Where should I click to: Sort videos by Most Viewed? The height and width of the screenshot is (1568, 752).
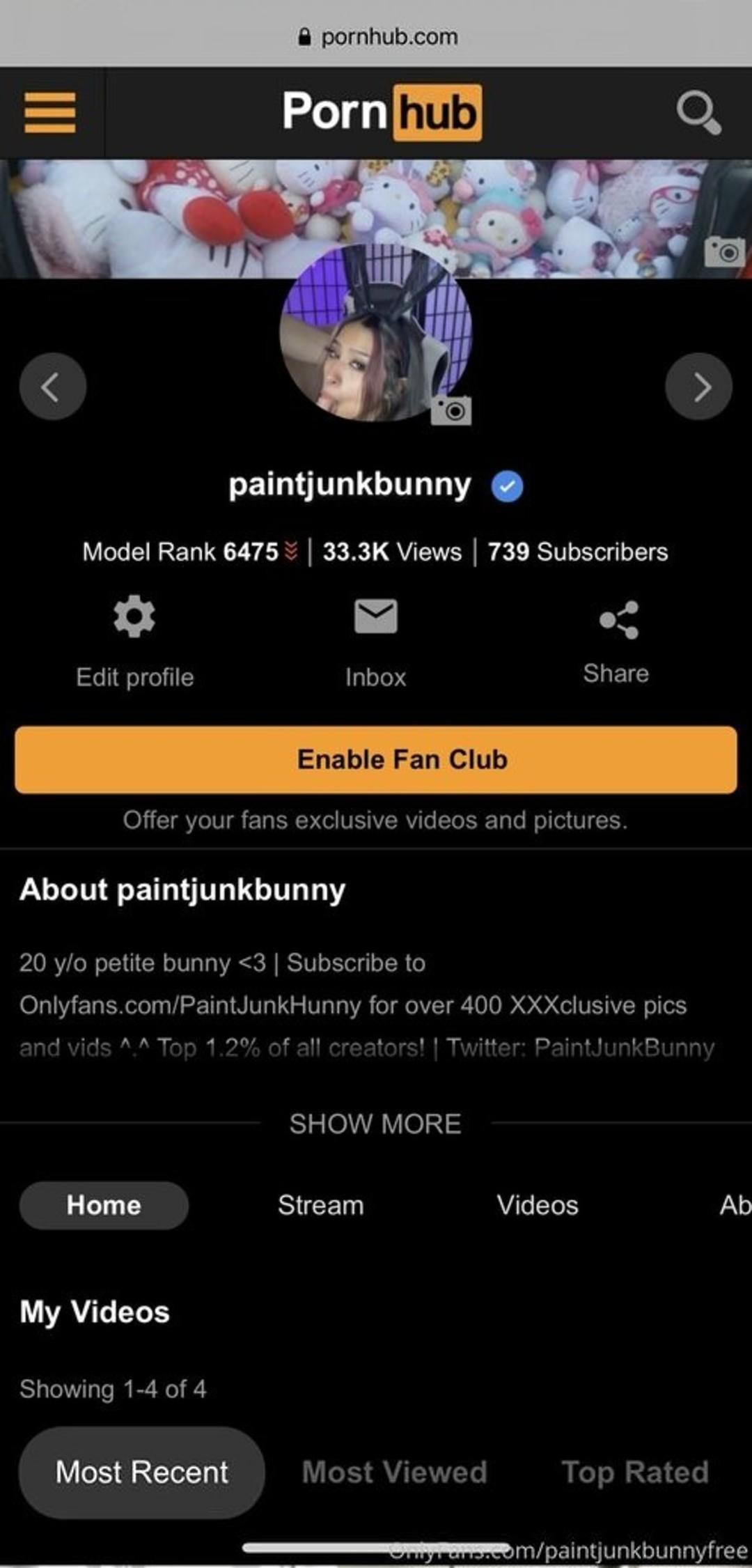pos(394,1472)
